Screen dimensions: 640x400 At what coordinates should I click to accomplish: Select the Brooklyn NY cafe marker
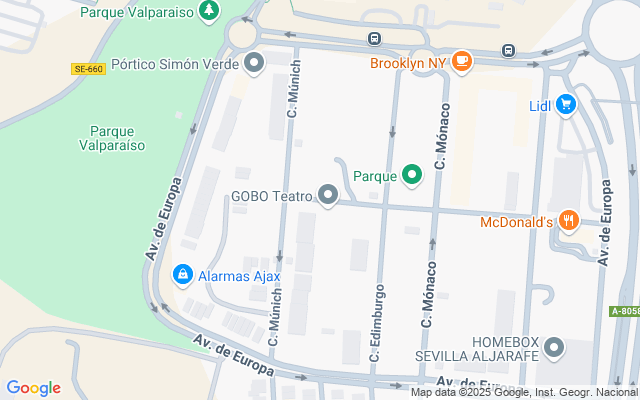[x=461, y=62]
